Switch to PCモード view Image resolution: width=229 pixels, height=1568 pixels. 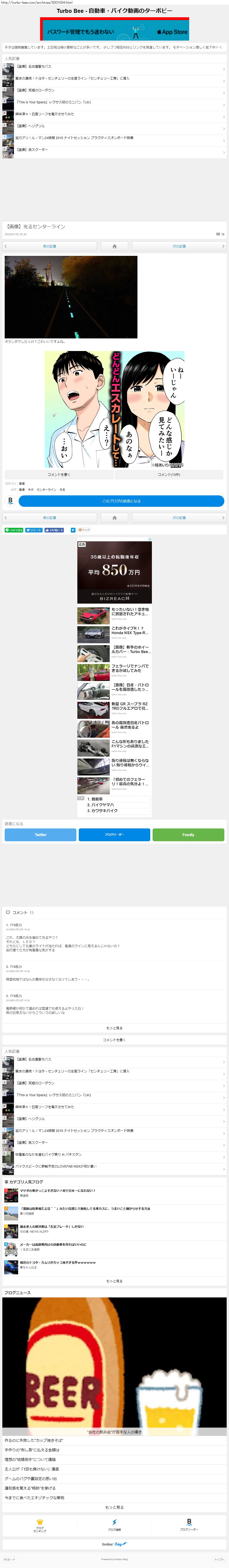point(9,1559)
